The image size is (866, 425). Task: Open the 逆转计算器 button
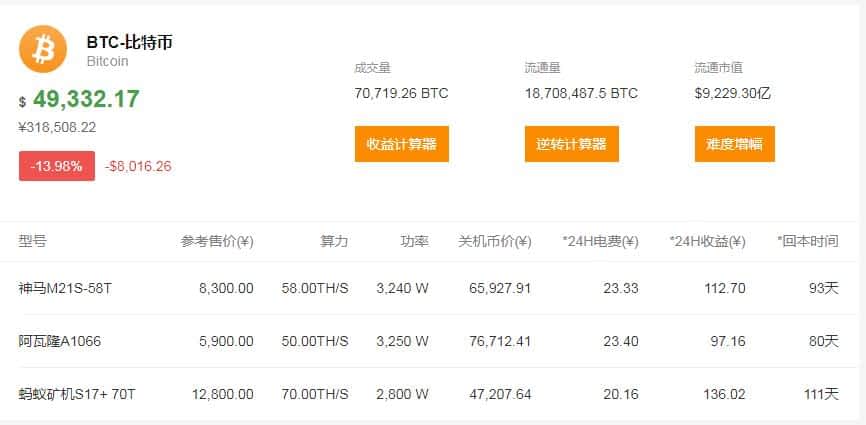click(571, 144)
